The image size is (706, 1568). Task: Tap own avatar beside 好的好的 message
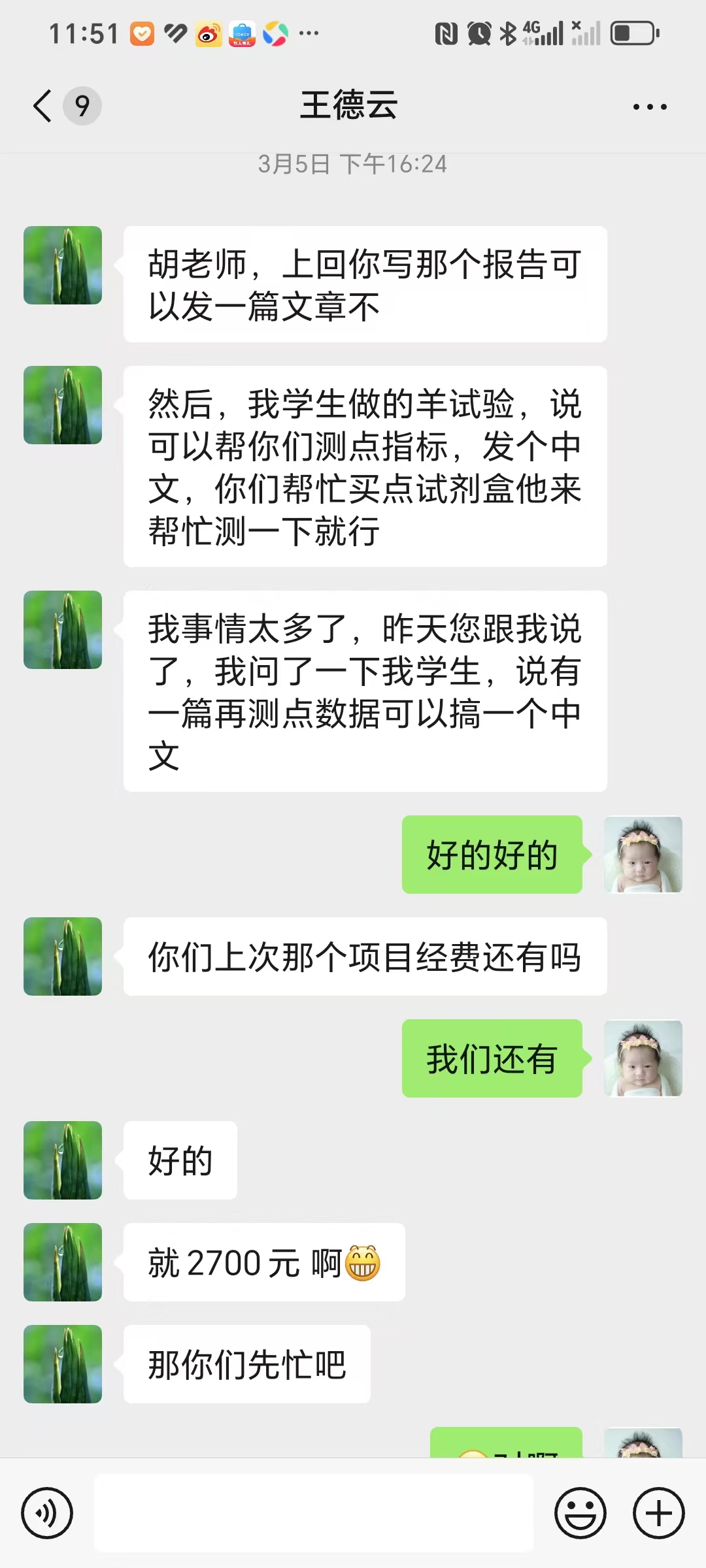pos(643,855)
